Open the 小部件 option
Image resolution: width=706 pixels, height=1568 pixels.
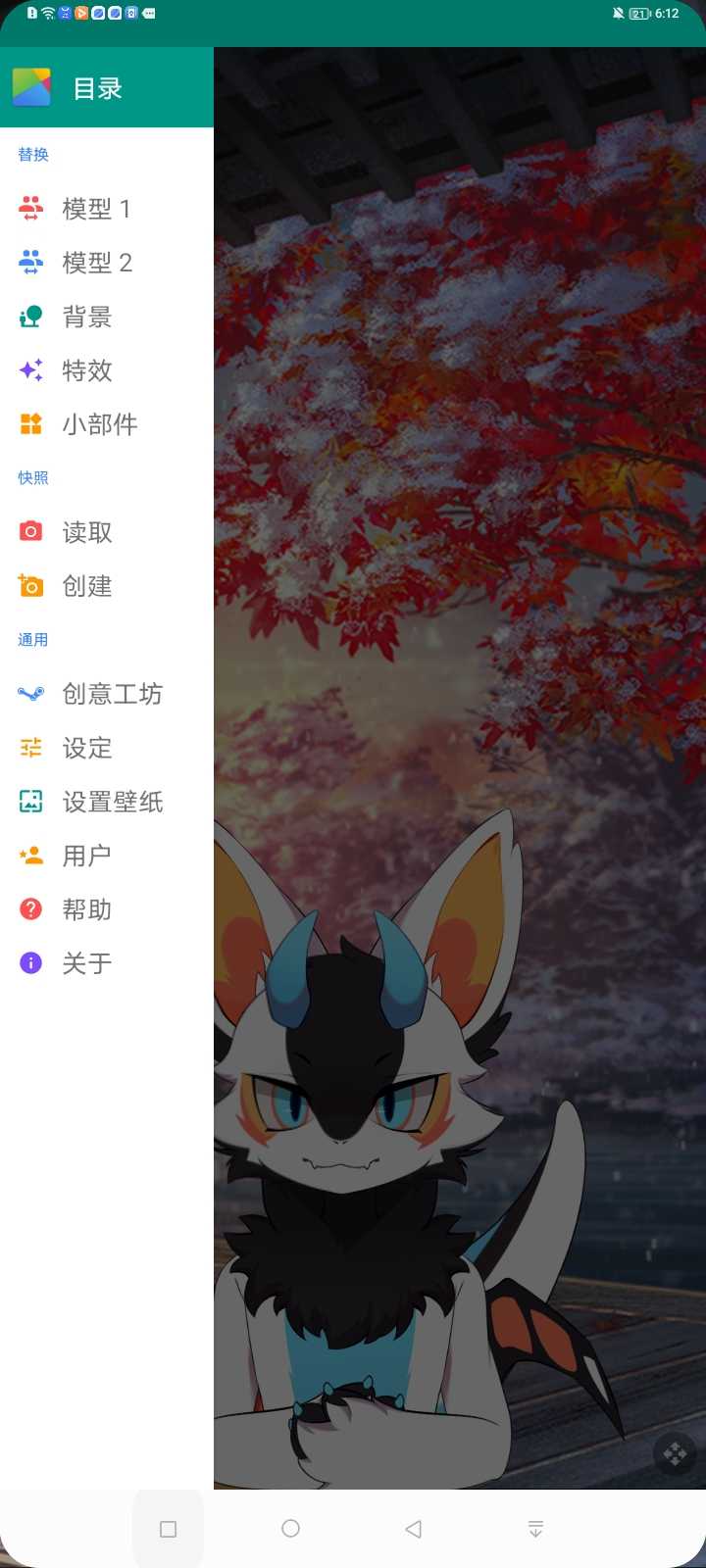click(x=98, y=424)
